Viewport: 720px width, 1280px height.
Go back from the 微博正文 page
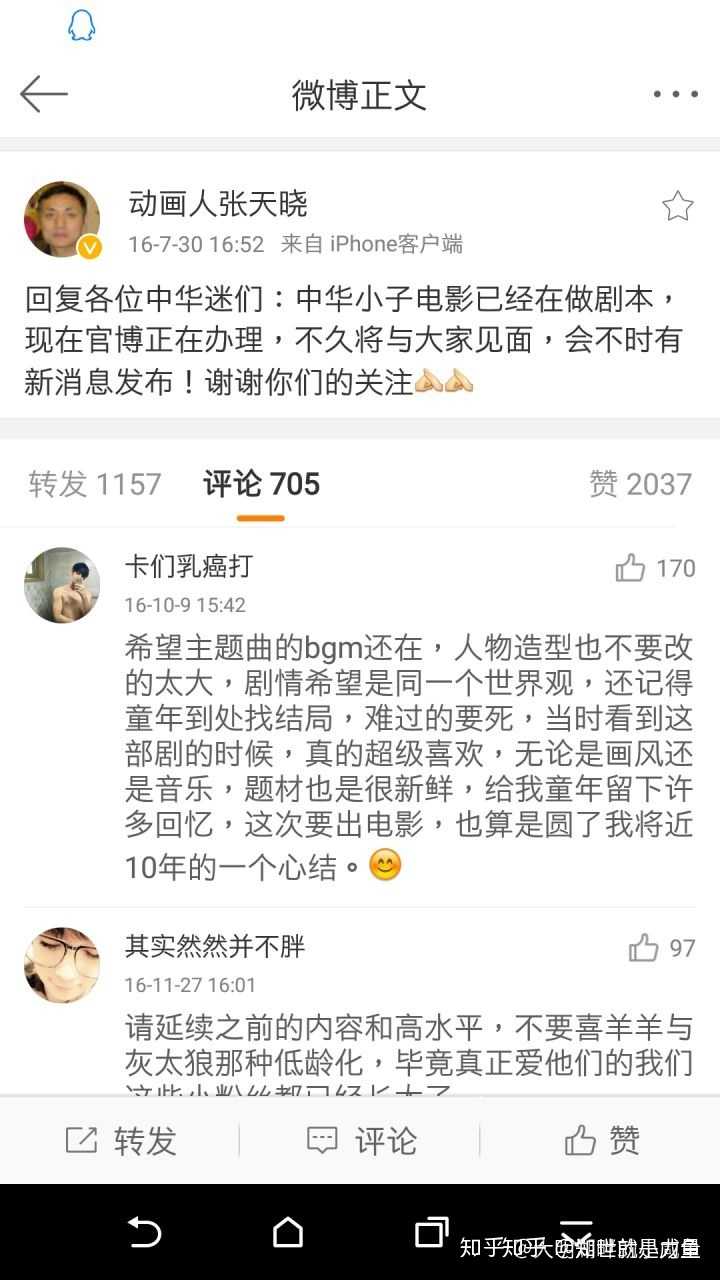click(43, 94)
